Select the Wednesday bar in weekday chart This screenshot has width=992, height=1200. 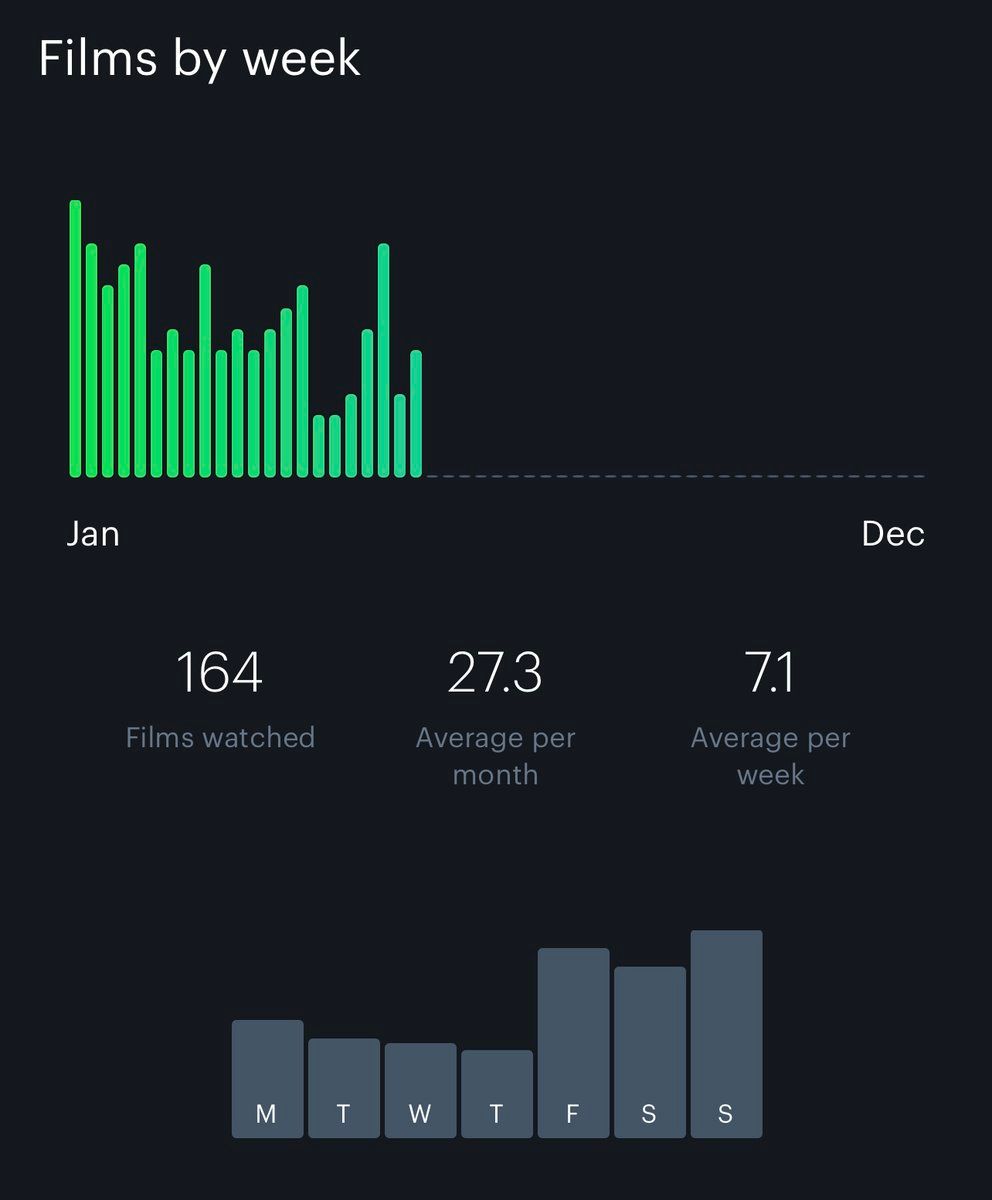(x=420, y=1090)
